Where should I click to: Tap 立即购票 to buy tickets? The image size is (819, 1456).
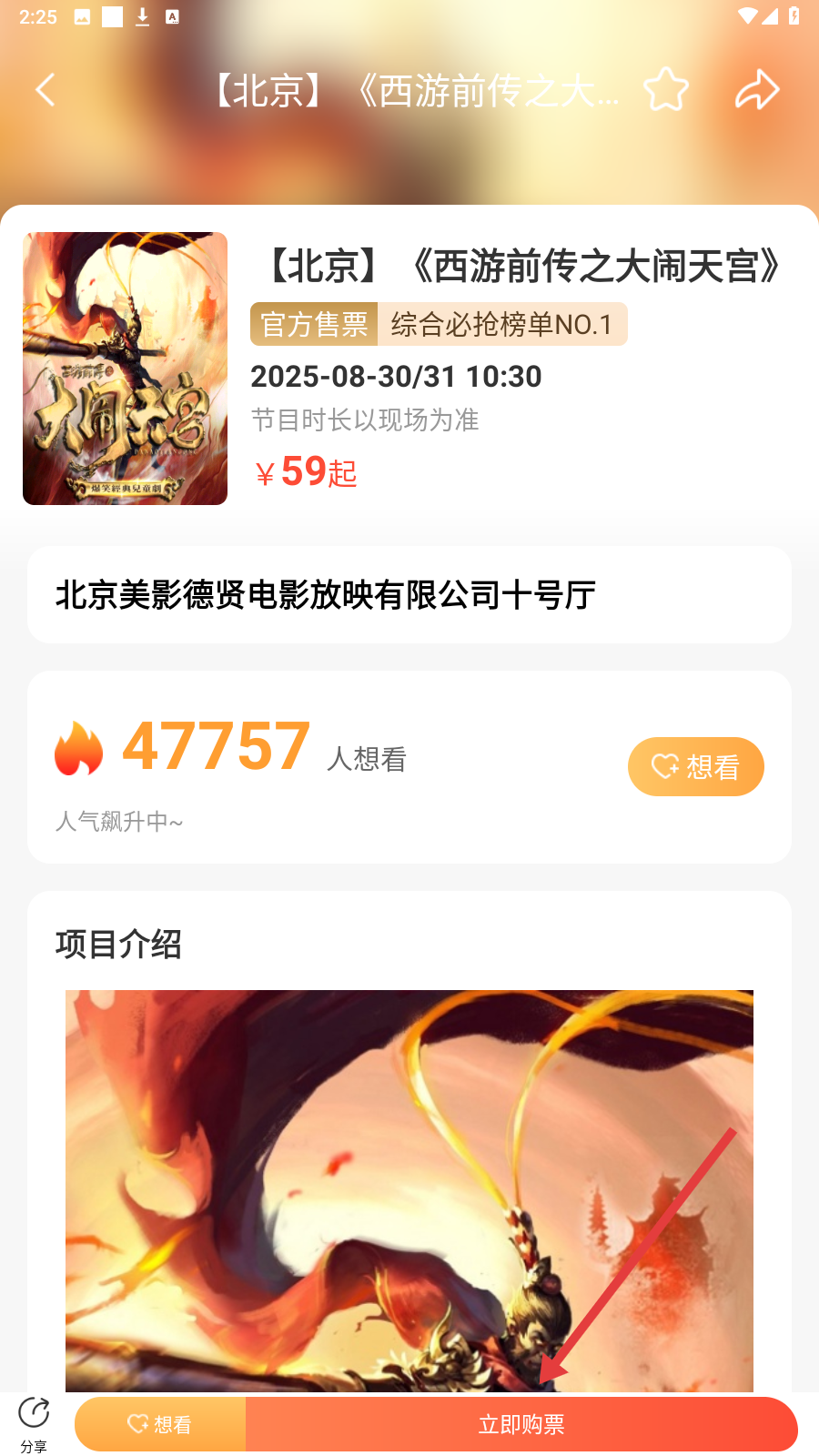[x=521, y=1424]
